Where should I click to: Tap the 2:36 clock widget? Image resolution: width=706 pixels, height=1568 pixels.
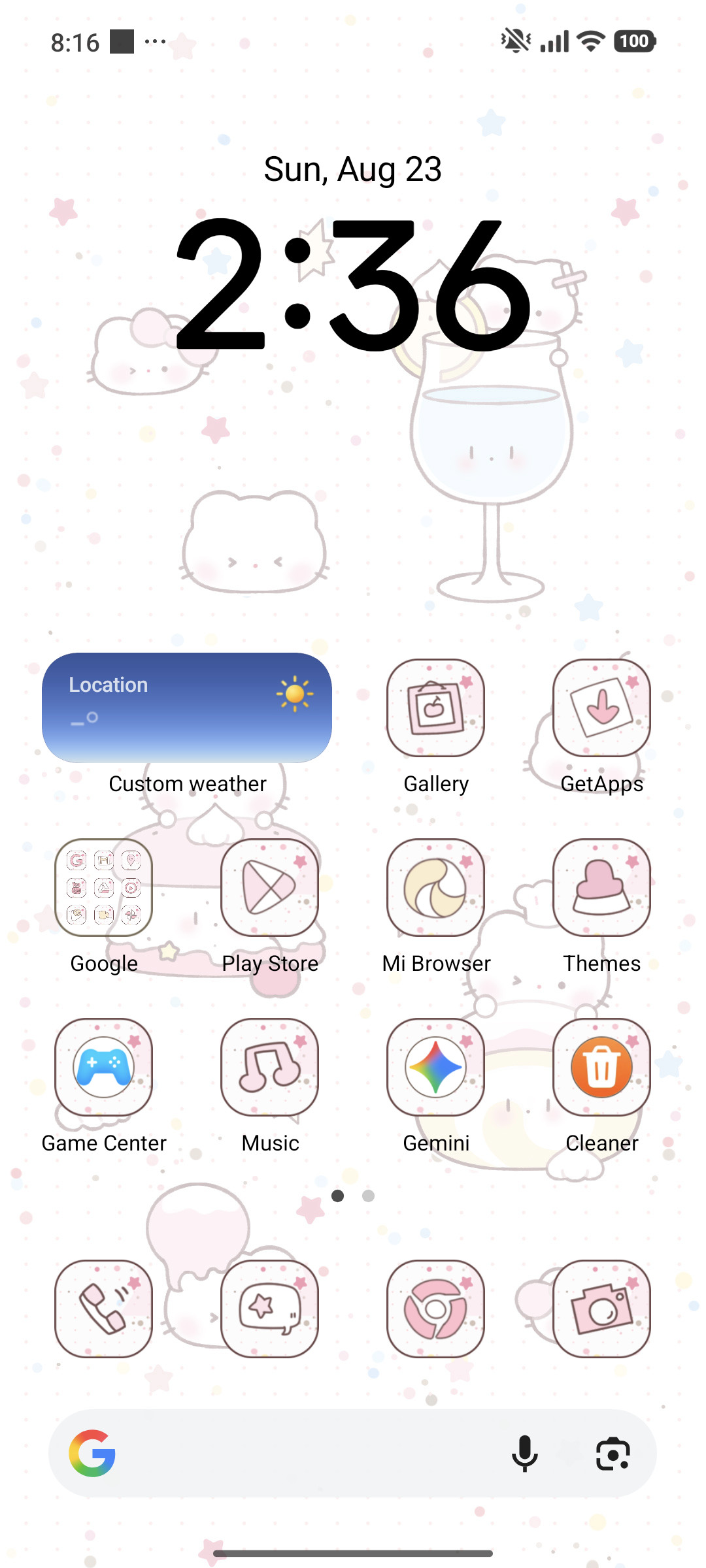(353, 284)
